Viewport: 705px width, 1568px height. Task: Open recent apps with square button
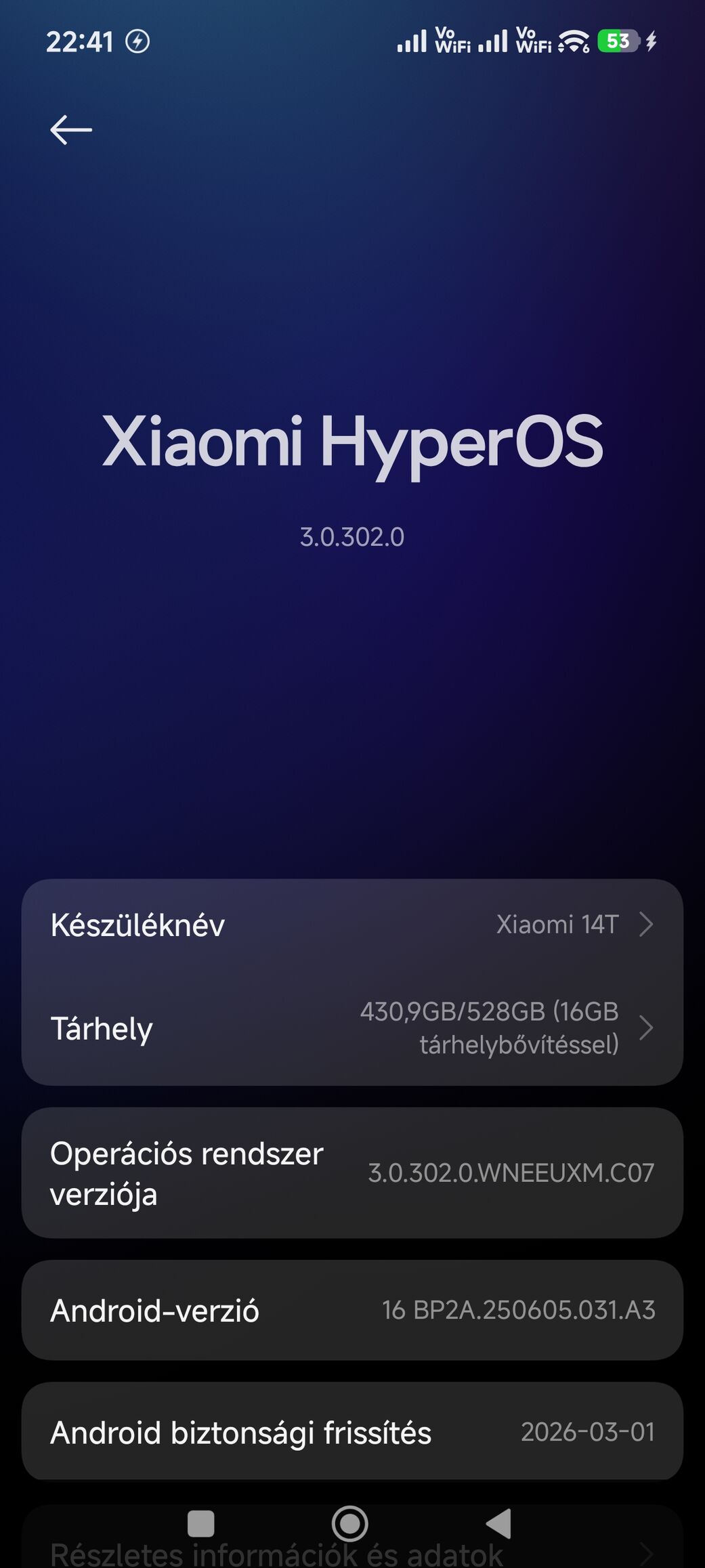tap(201, 1523)
